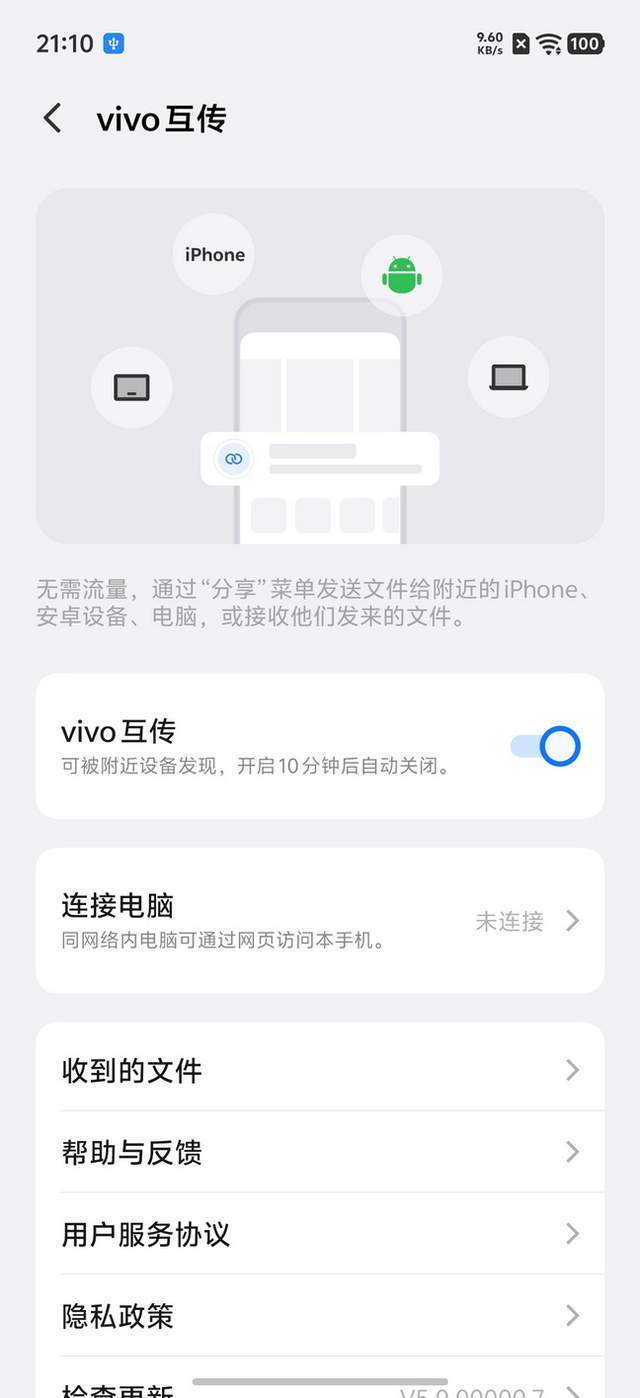640x1398 pixels.
Task: Open 收到的文件
Action: [x=320, y=1070]
